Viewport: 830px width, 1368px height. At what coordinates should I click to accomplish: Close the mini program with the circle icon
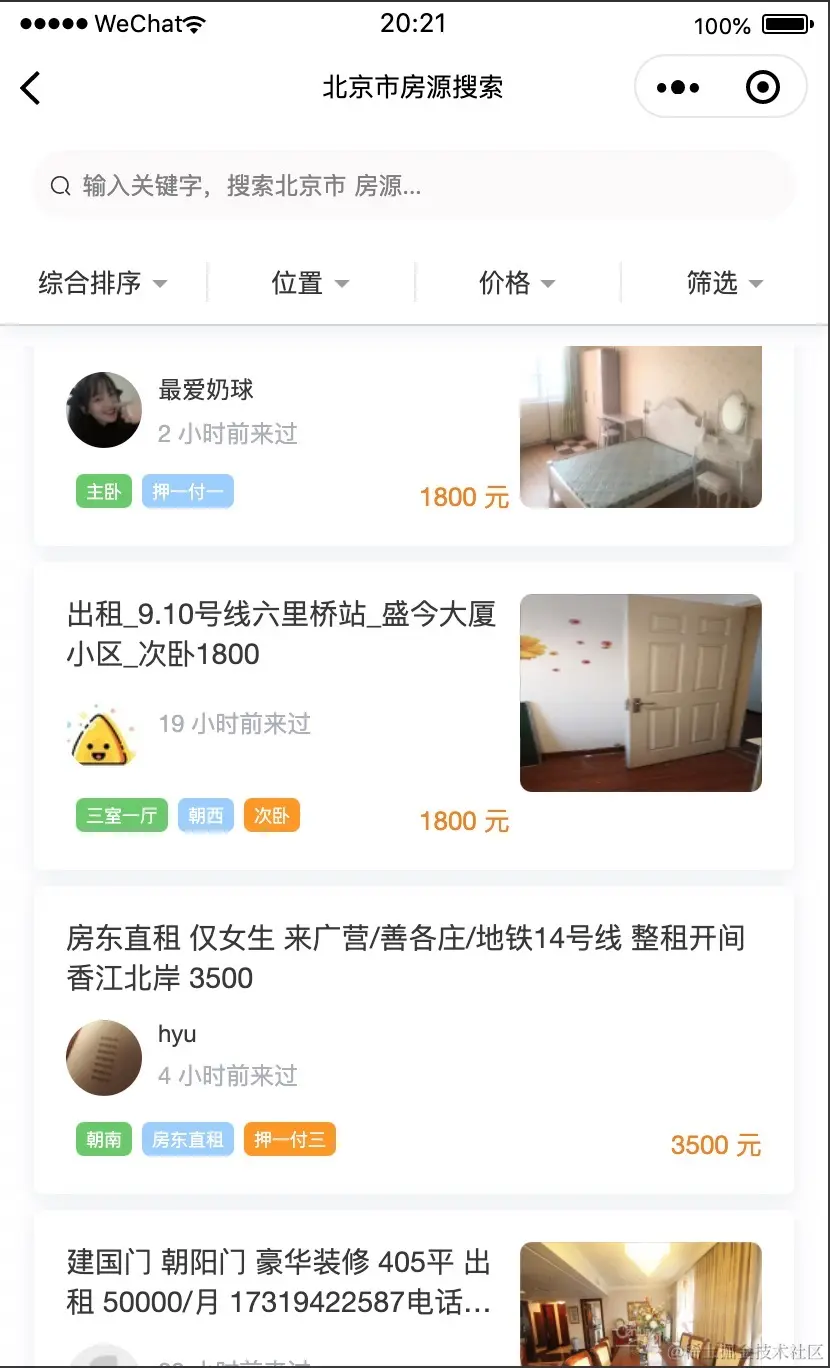[762, 88]
